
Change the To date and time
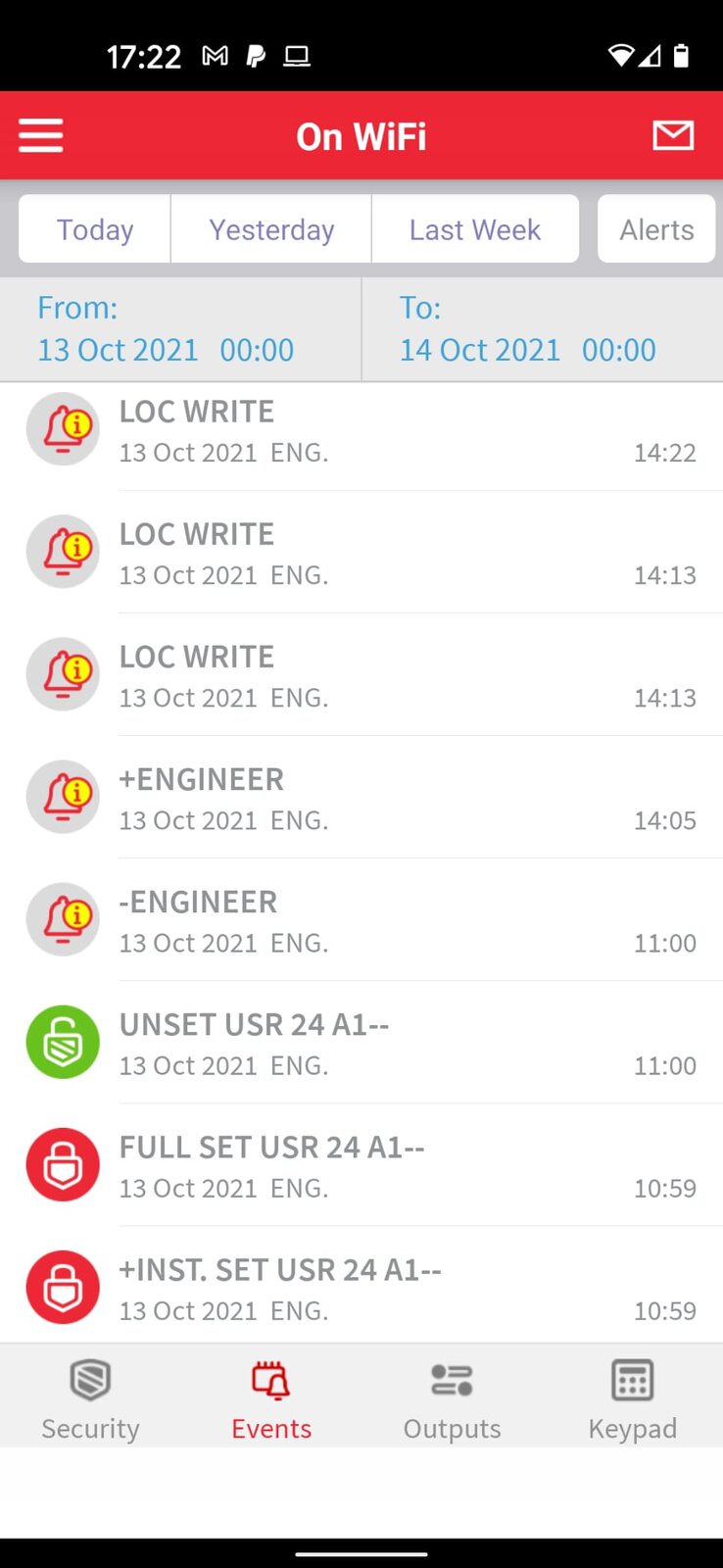pyautogui.click(x=542, y=329)
